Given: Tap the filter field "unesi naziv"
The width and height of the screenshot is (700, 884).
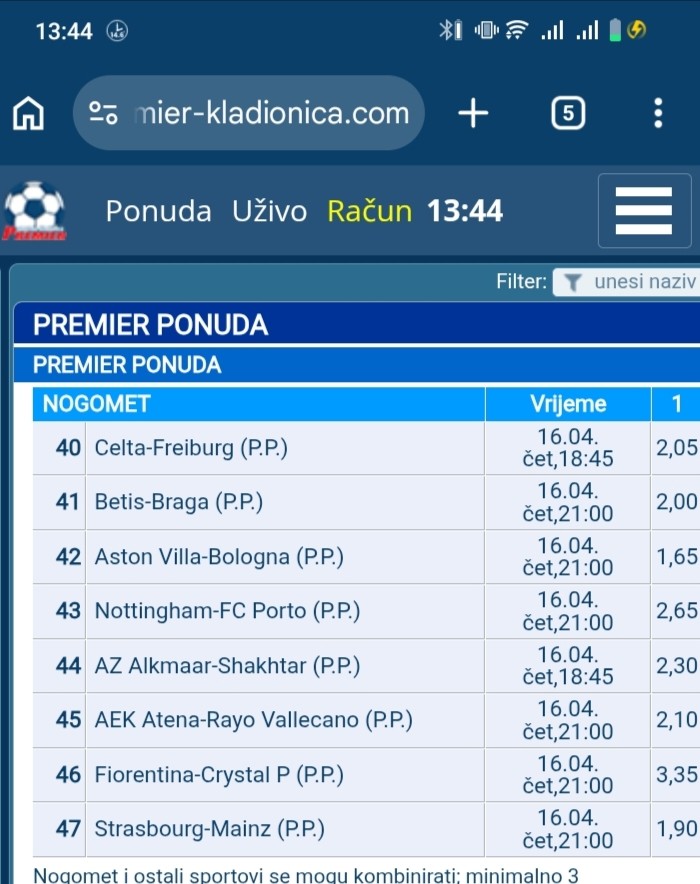Looking at the screenshot, I should click(x=632, y=283).
